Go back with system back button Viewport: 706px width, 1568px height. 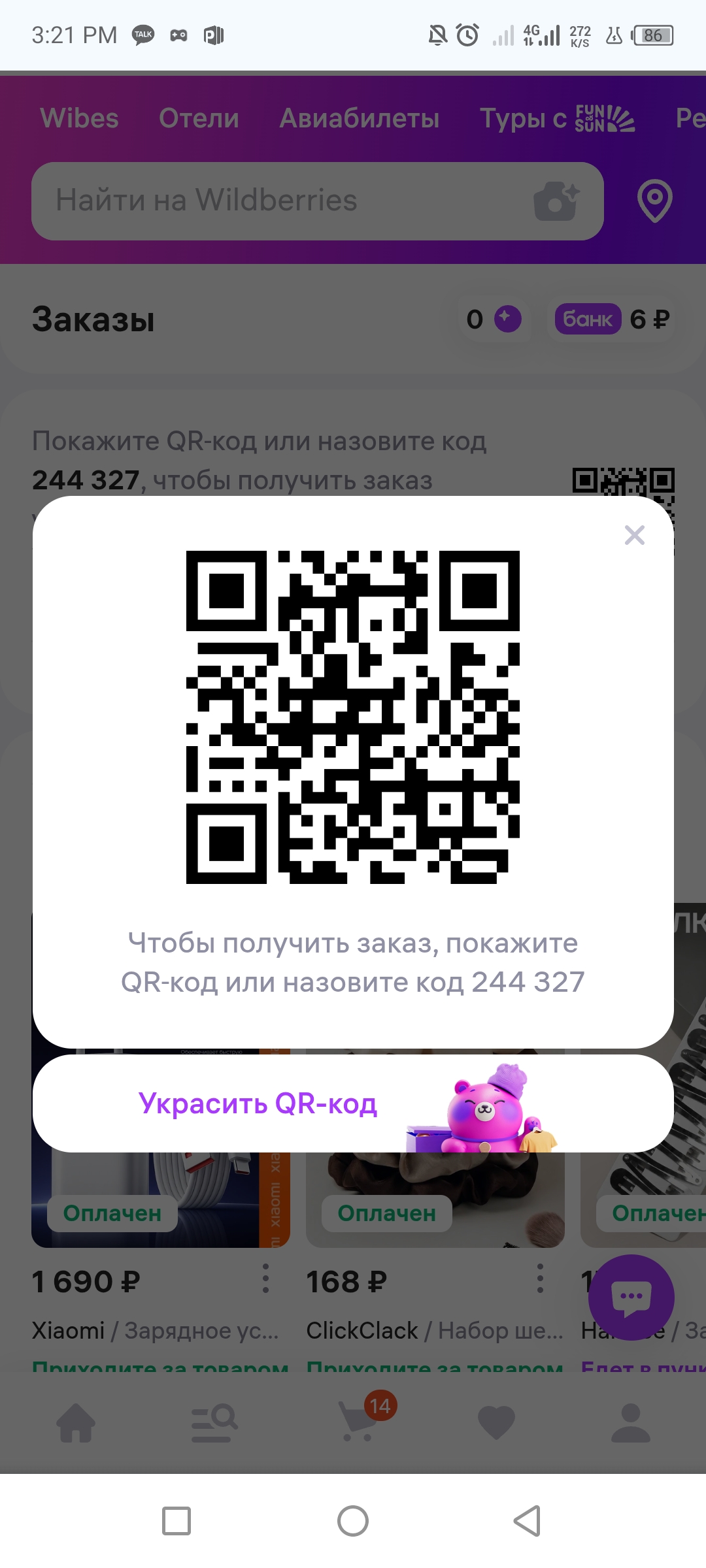tap(528, 1521)
